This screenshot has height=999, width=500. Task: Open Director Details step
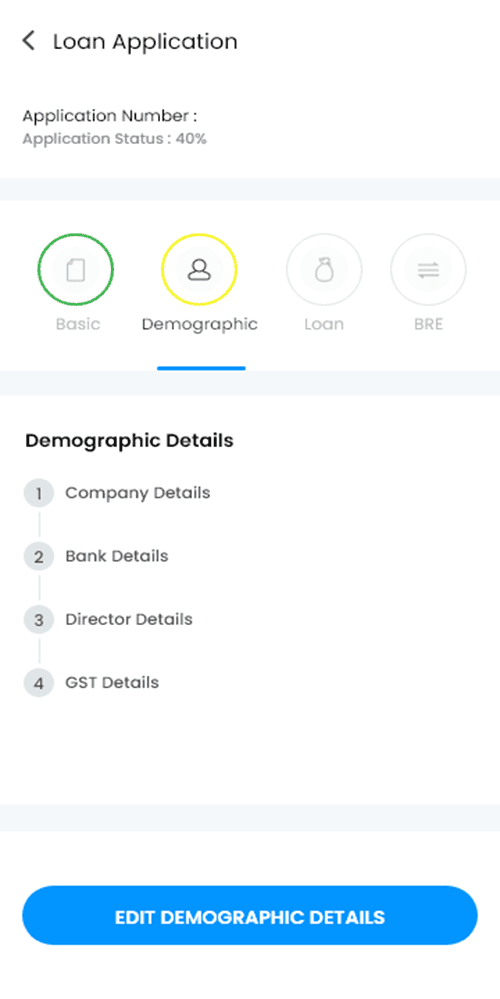pyautogui.click(x=108, y=619)
